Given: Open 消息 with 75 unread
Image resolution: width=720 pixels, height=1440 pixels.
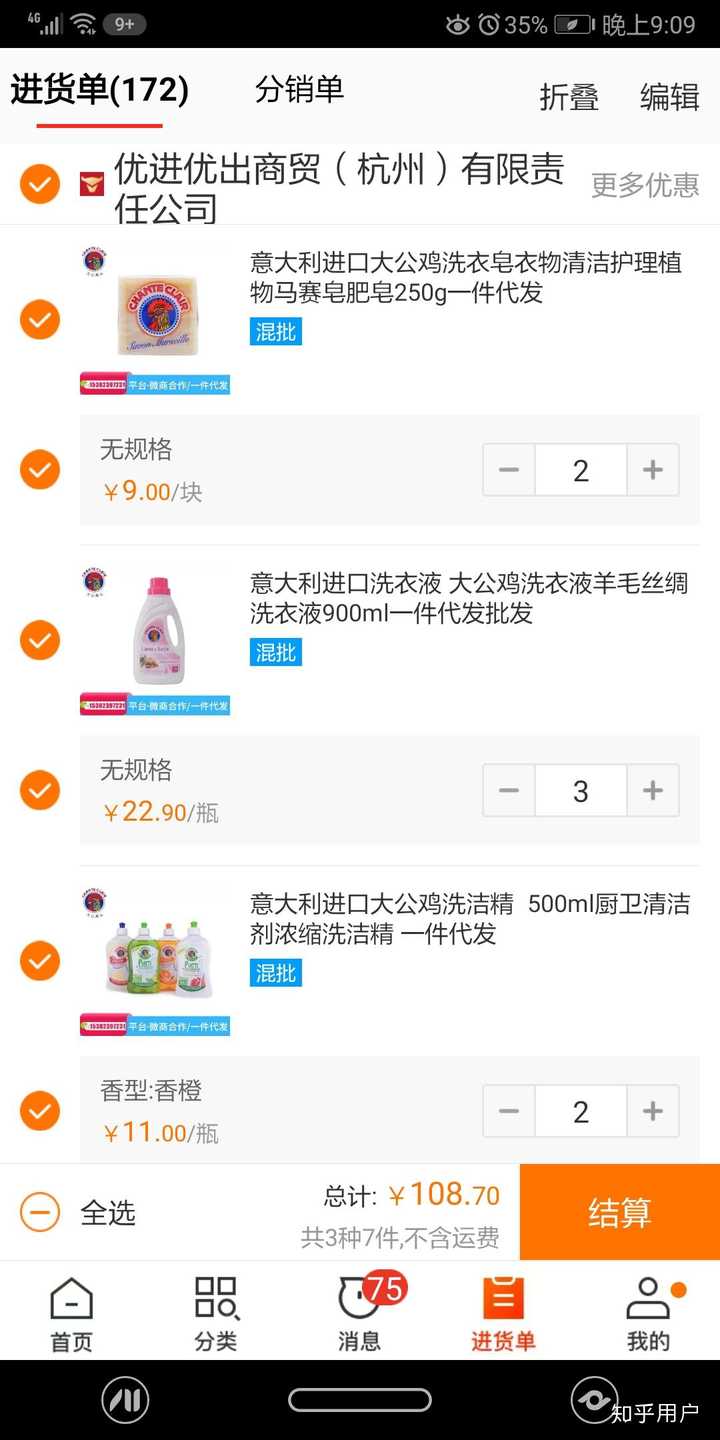Looking at the screenshot, I should pyautogui.click(x=359, y=1312).
